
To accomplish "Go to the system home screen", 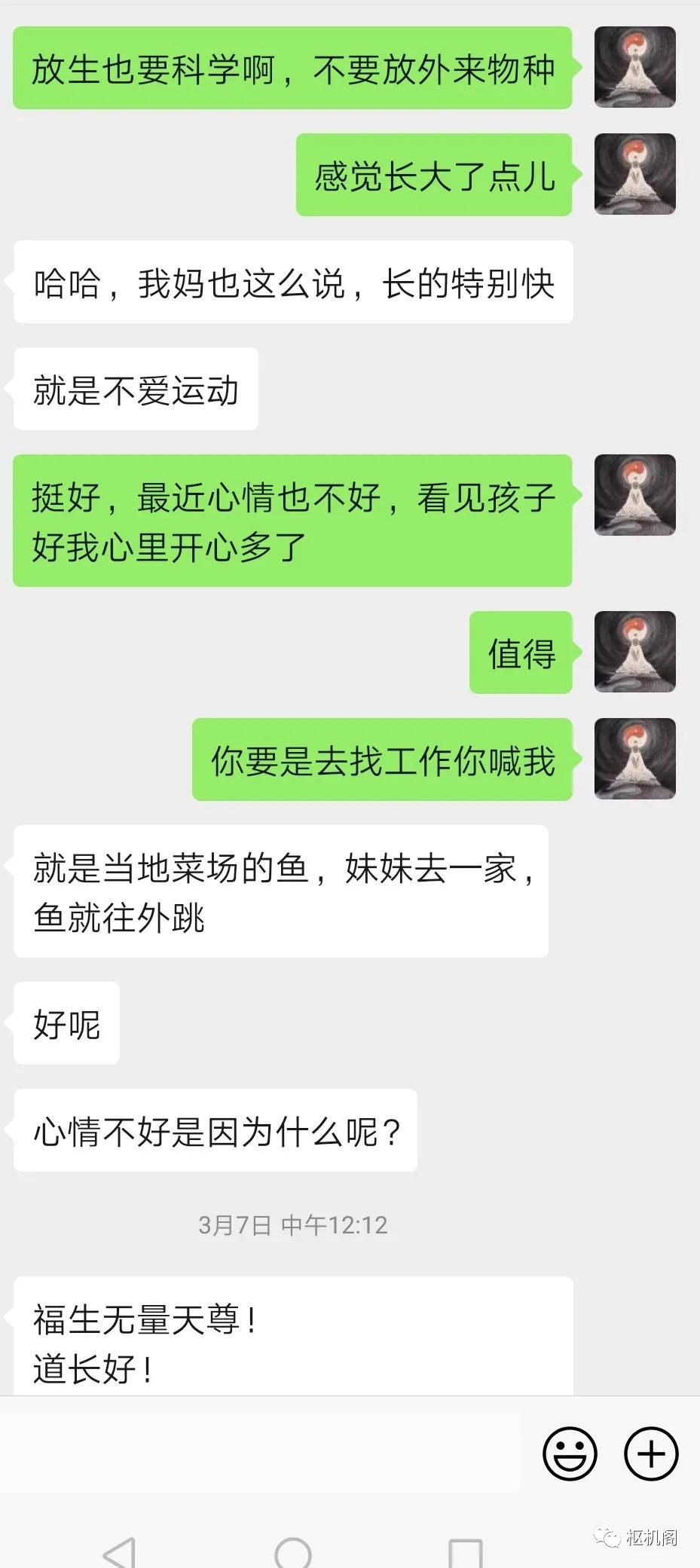I will pyautogui.click(x=293, y=1551).
